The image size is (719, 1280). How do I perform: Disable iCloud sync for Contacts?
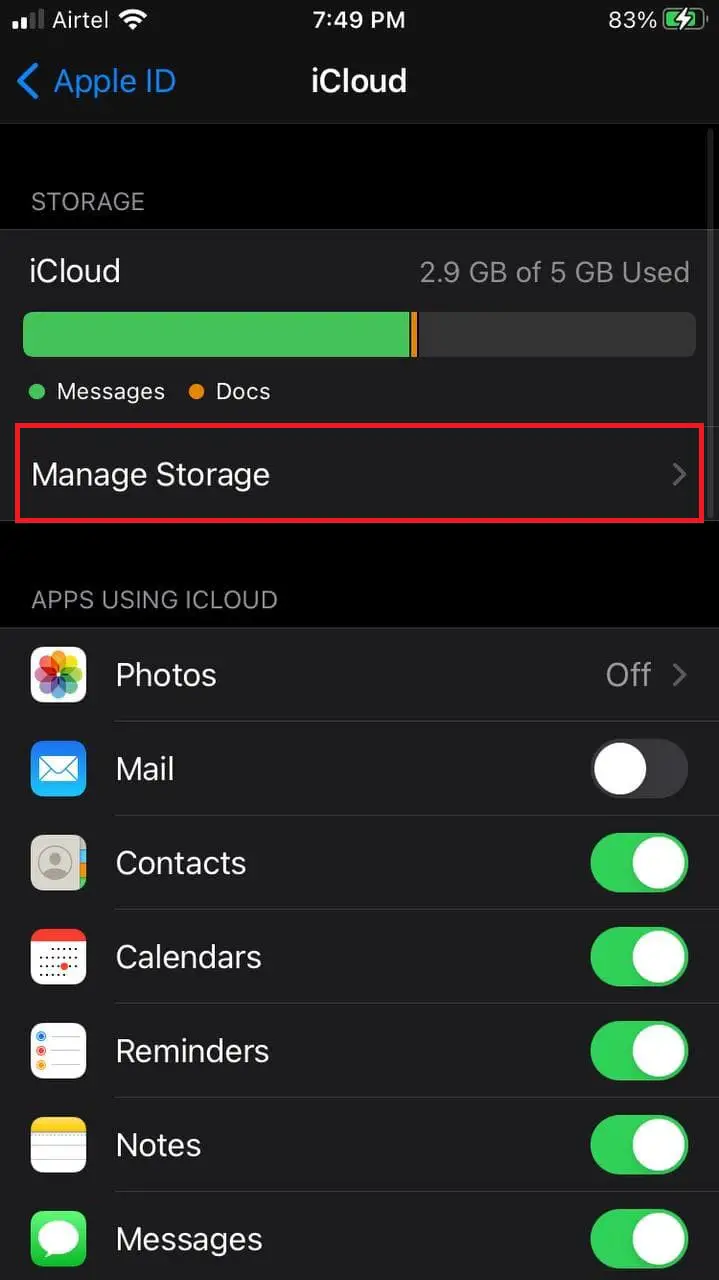click(639, 863)
